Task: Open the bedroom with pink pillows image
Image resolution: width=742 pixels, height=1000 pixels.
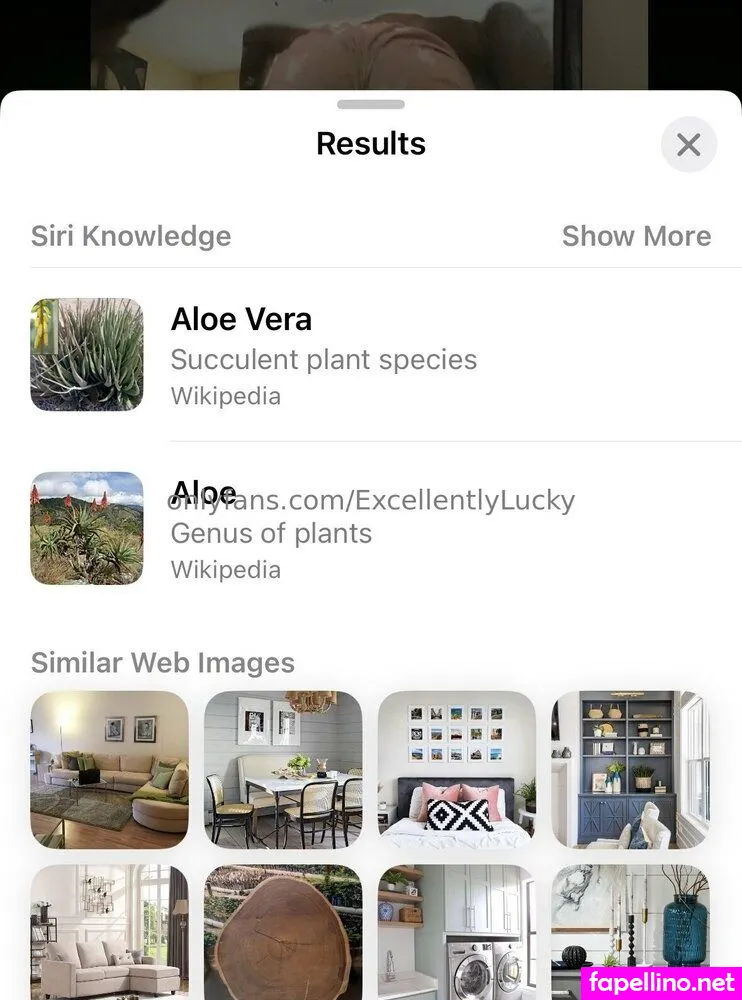Action: [x=456, y=769]
